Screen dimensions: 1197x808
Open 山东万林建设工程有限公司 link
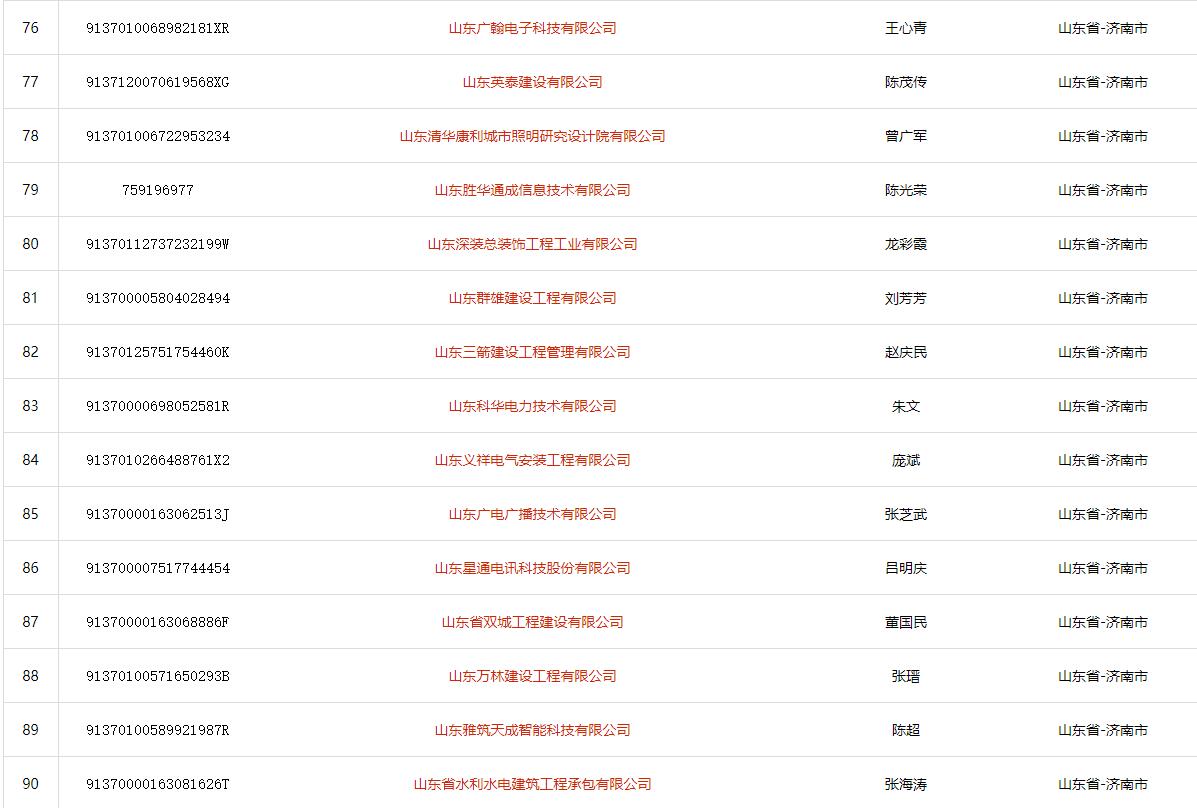(x=532, y=676)
